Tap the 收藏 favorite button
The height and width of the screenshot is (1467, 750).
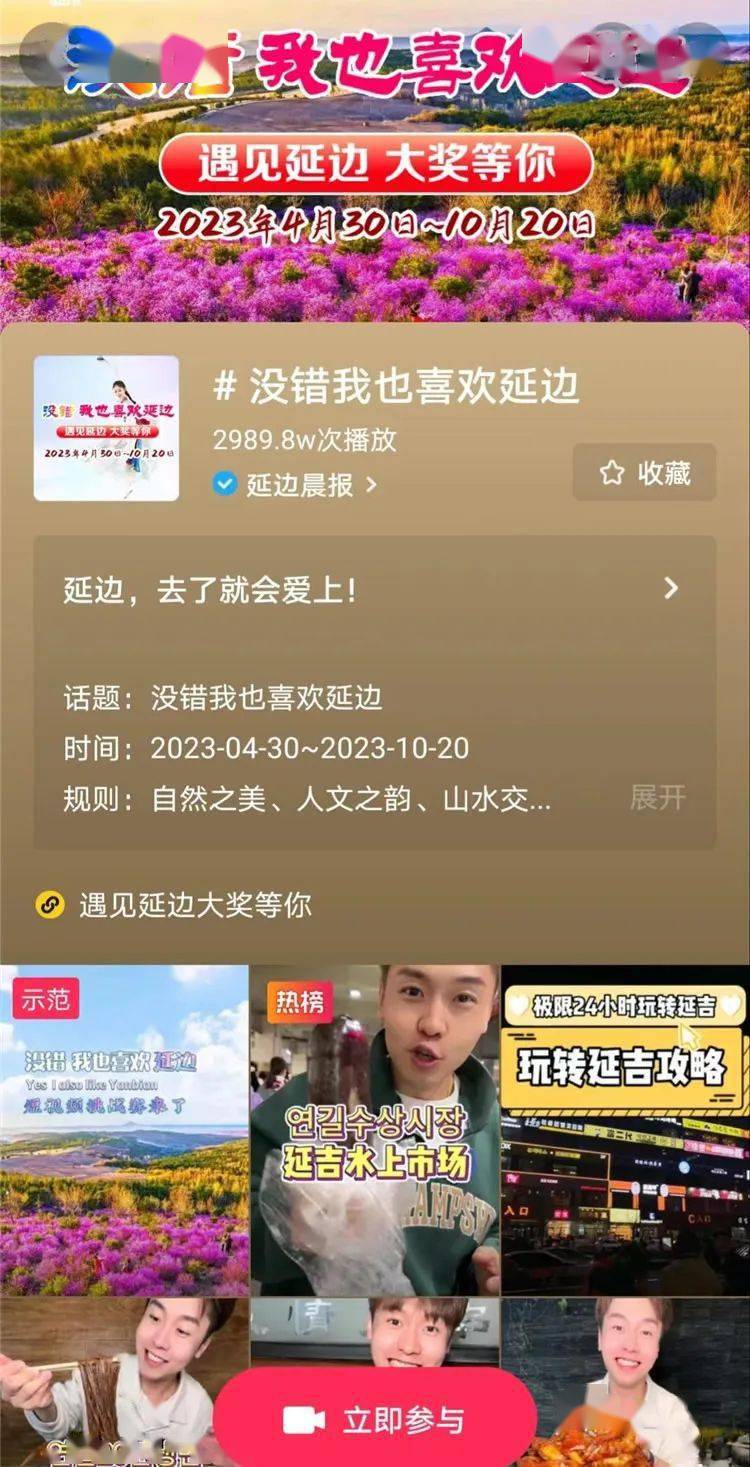coord(644,473)
